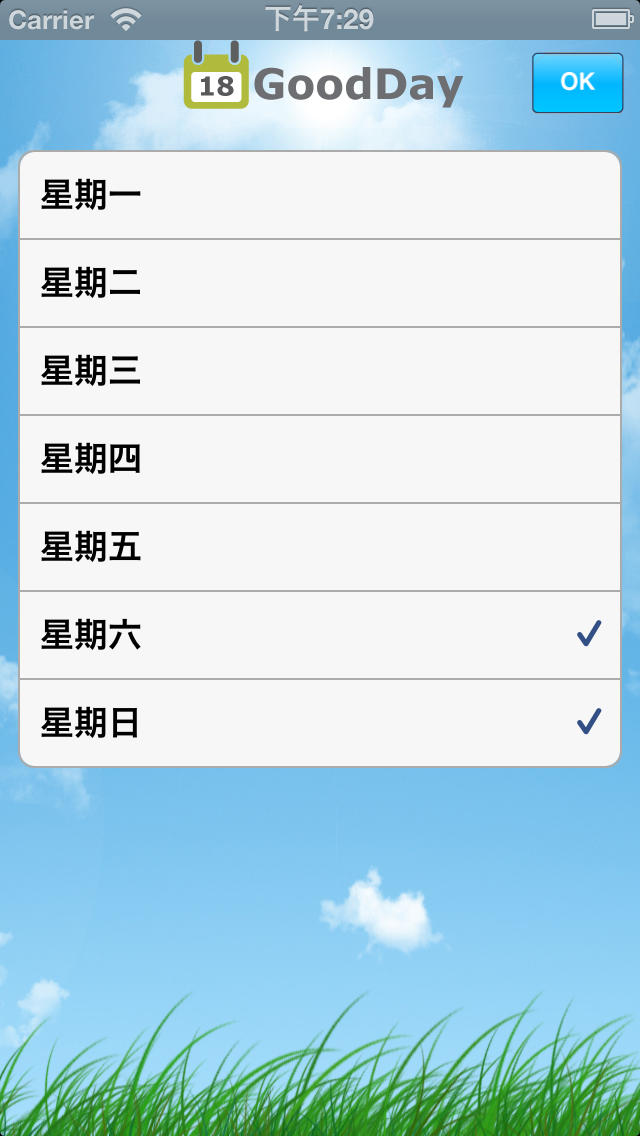
Task: Deselect 星期日 in the list
Action: 320,723
